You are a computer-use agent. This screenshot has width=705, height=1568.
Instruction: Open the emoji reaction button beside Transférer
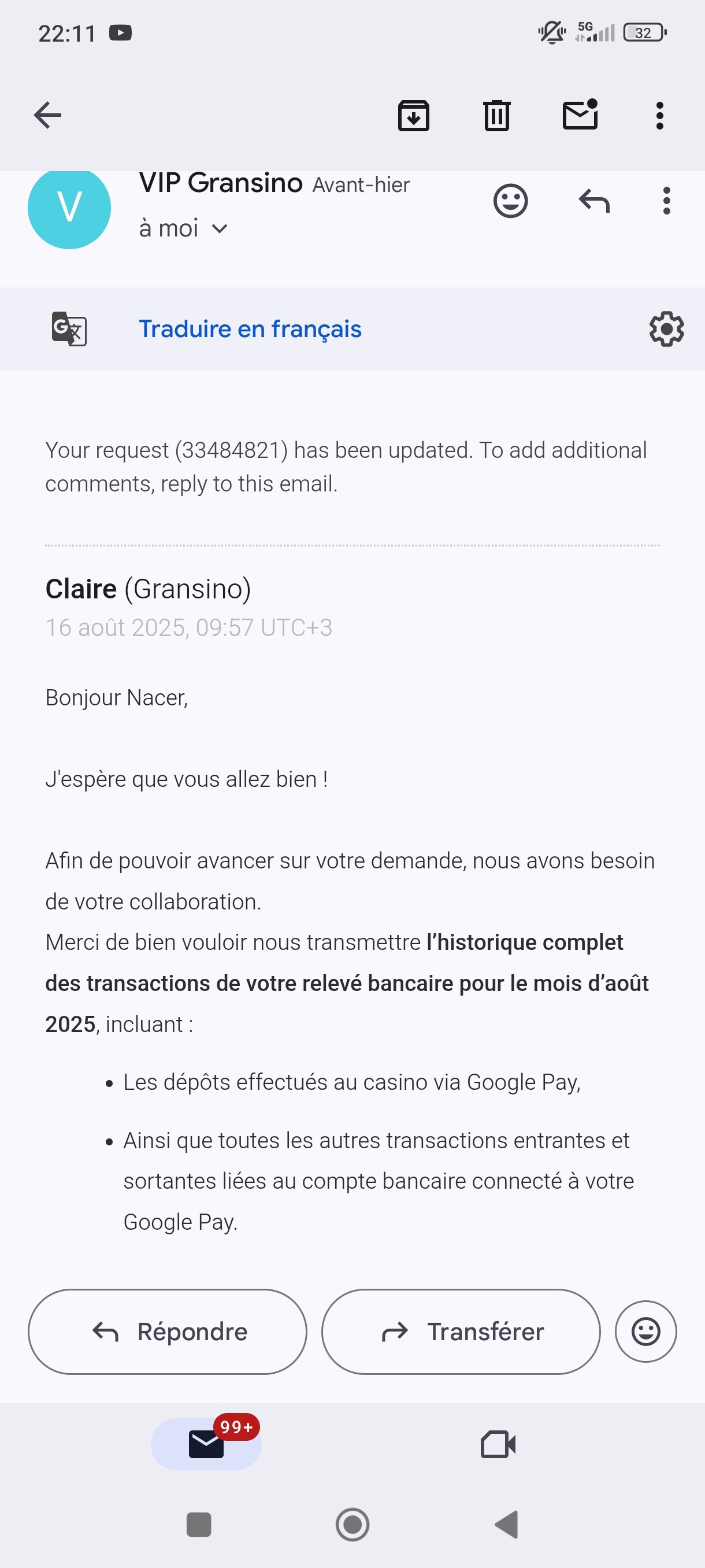(x=645, y=1331)
